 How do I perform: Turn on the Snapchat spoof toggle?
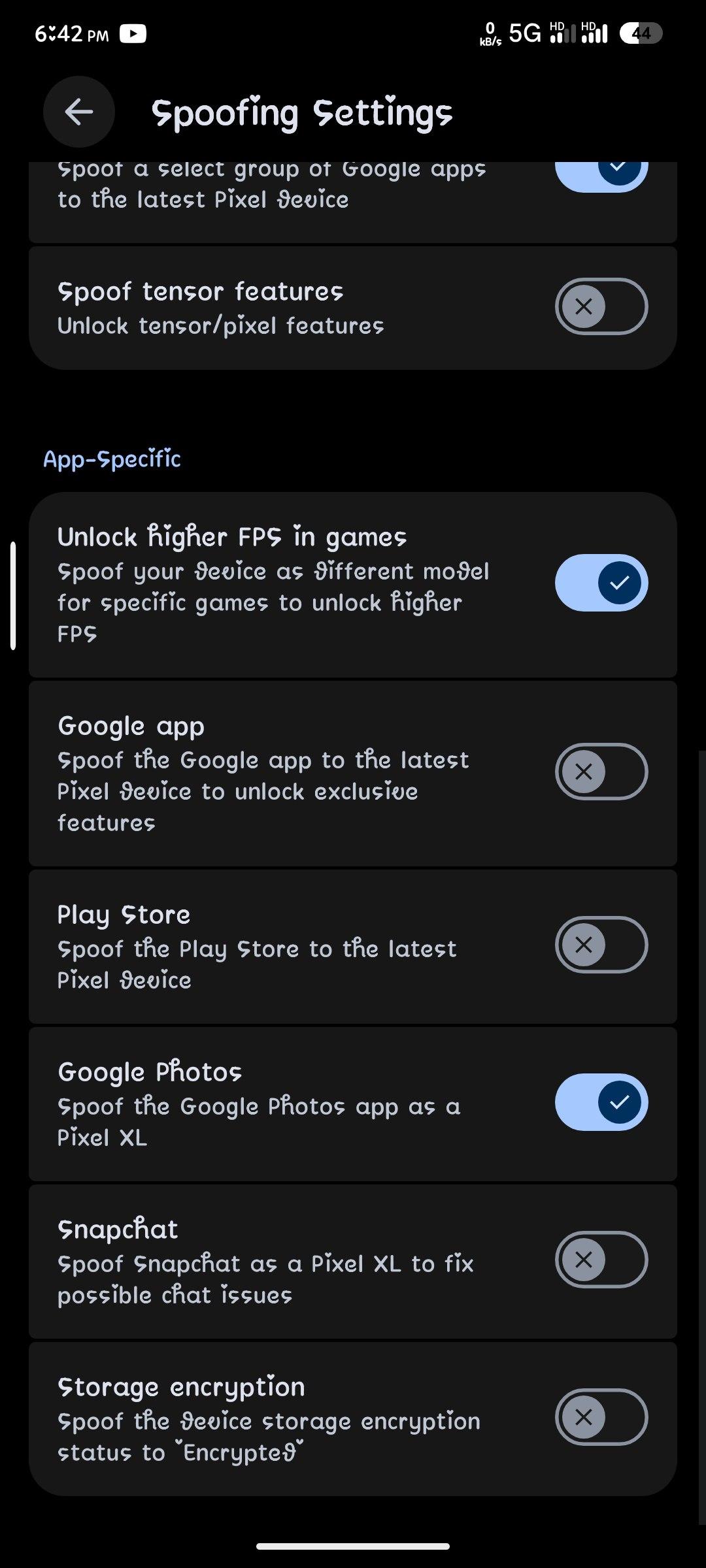tap(601, 1260)
